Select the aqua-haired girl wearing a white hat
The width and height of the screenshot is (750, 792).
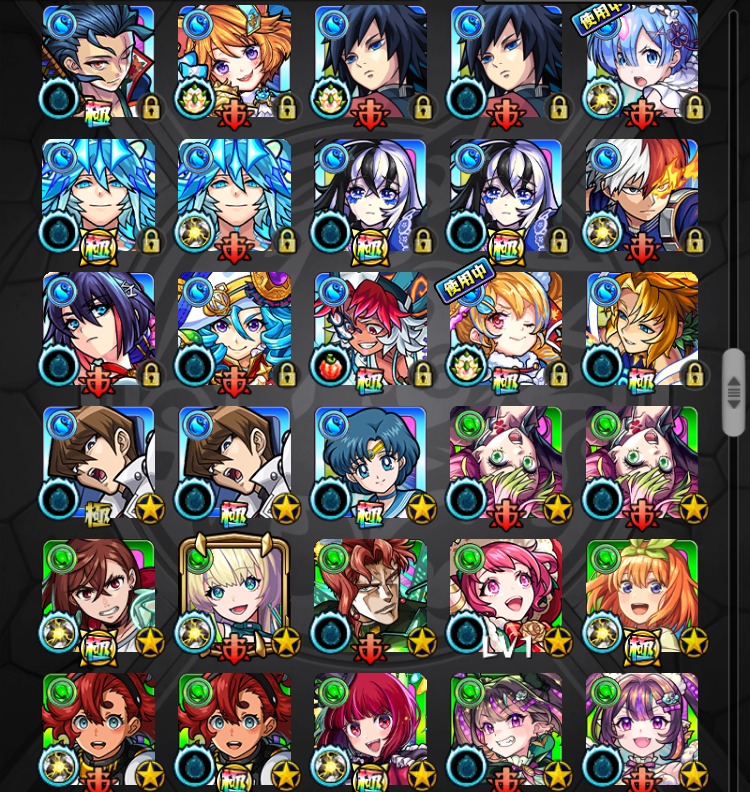[234, 330]
